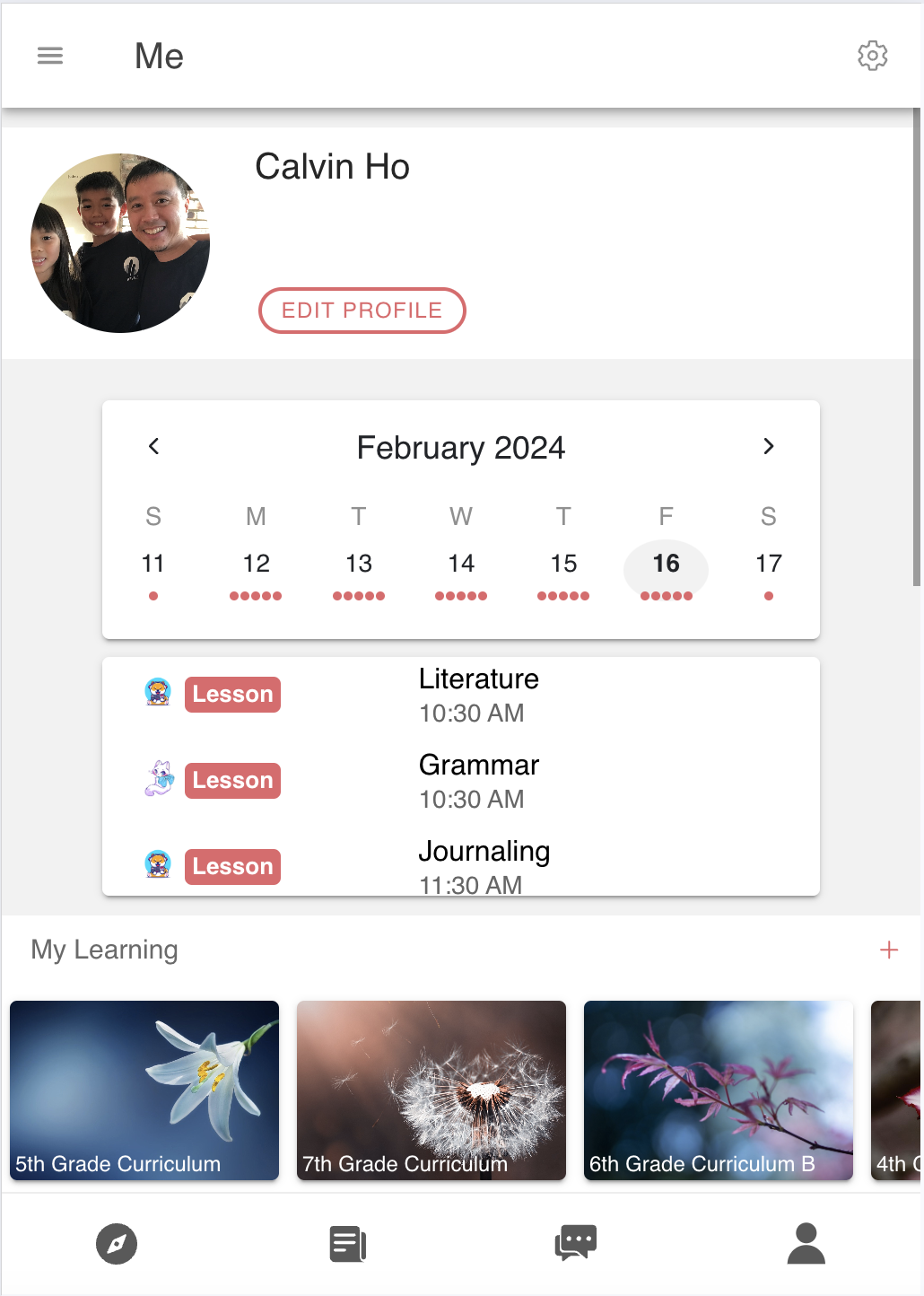
Task: Open the 7th Grade Curriculum card
Action: pyautogui.click(x=431, y=1090)
